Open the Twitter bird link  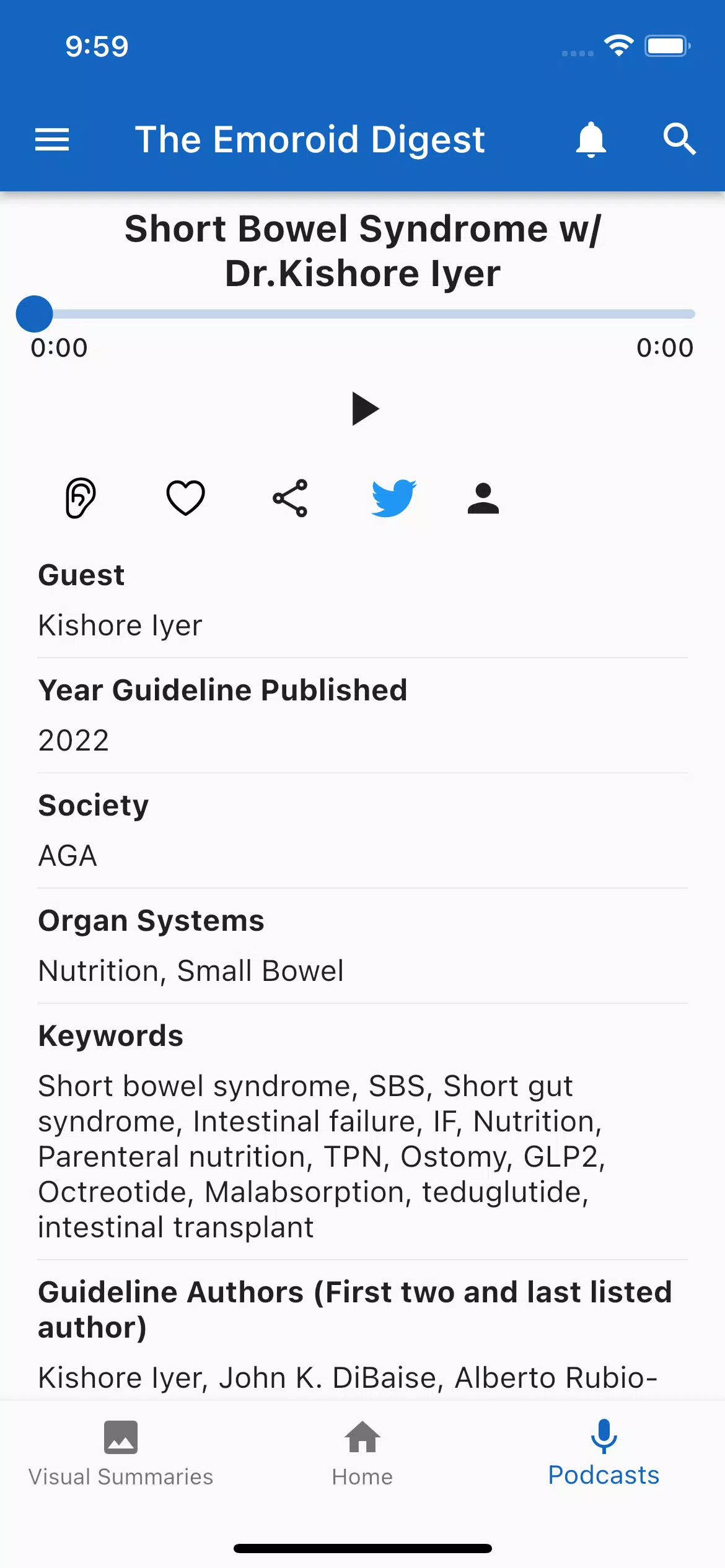tap(394, 498)
